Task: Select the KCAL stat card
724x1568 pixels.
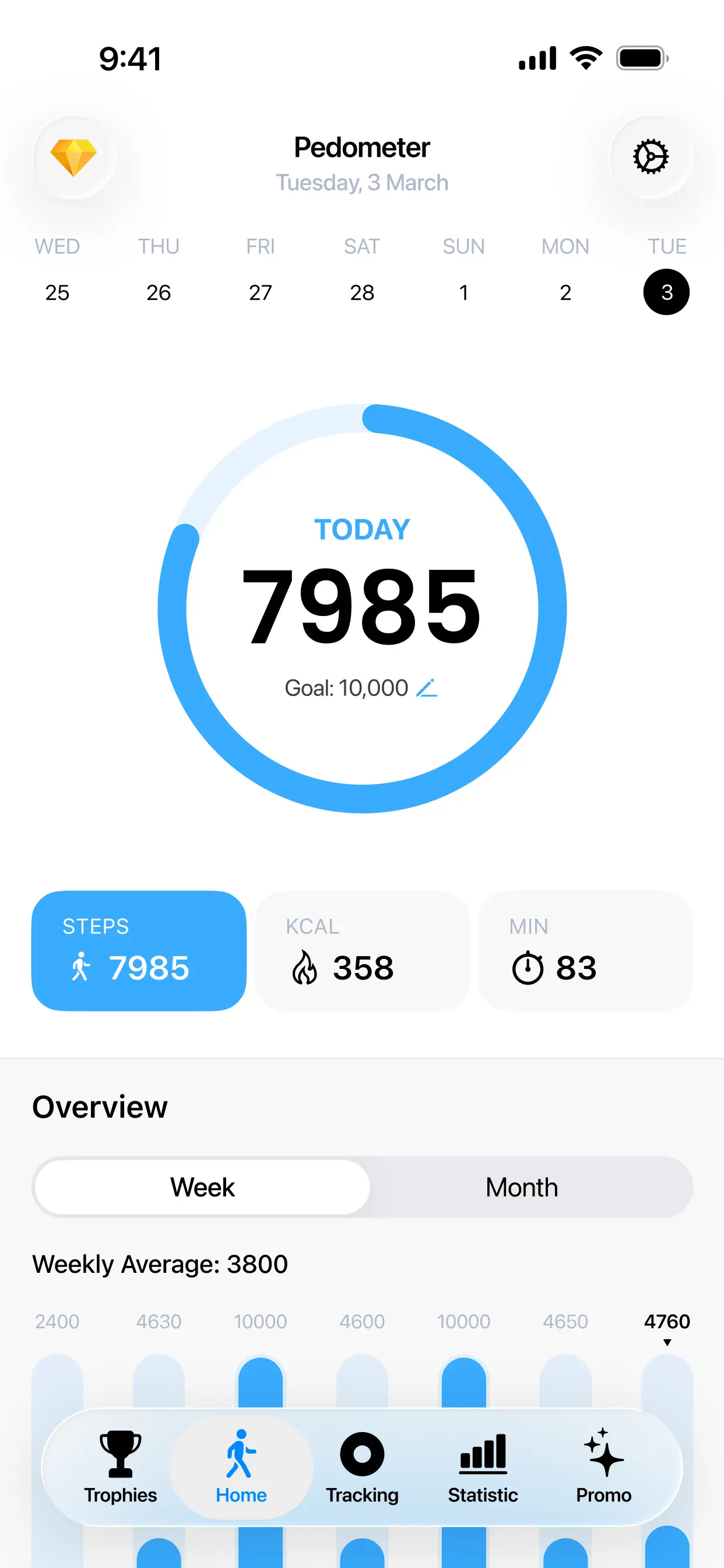Action: pyautogui.click(x=362, y=951)
